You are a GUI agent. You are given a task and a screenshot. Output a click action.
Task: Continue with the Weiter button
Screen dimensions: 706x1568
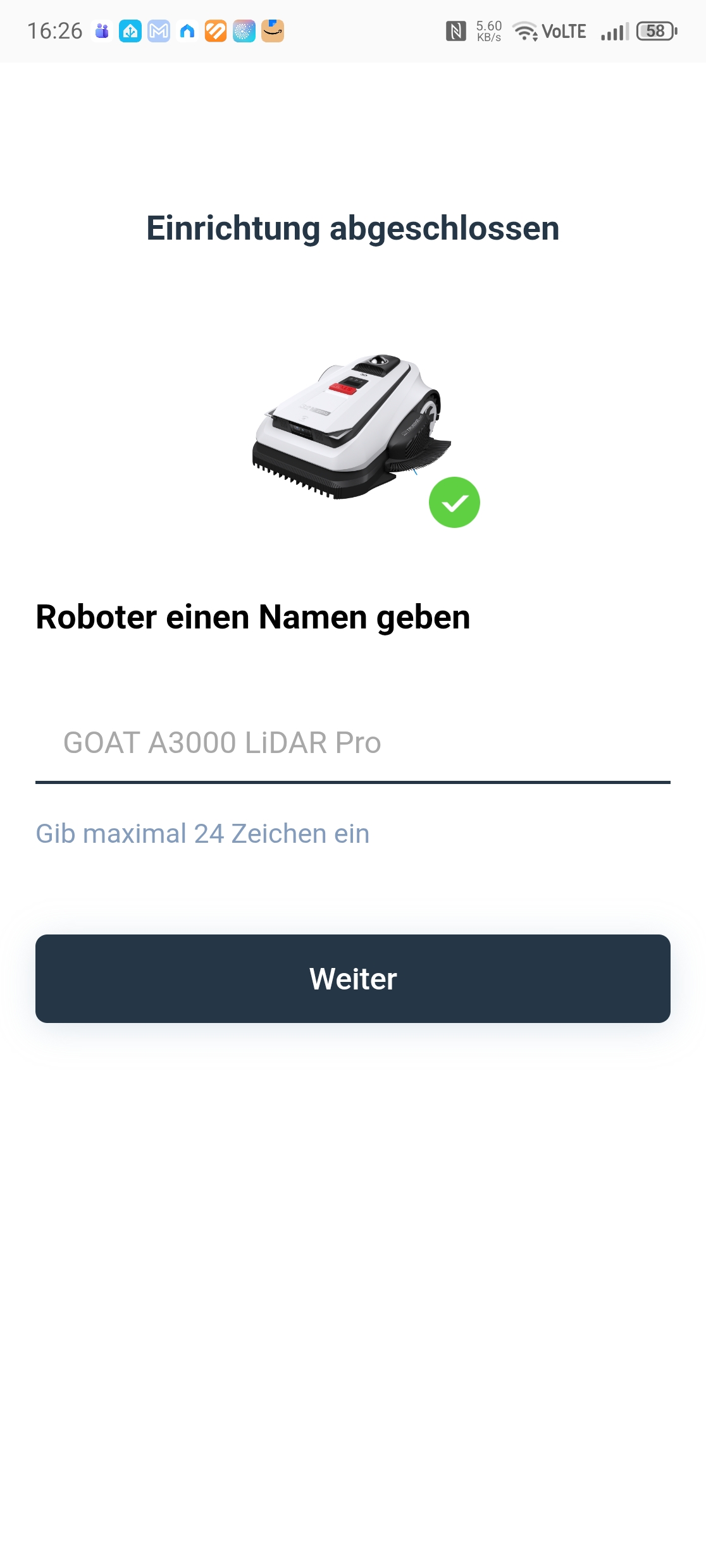pos(353,978)
